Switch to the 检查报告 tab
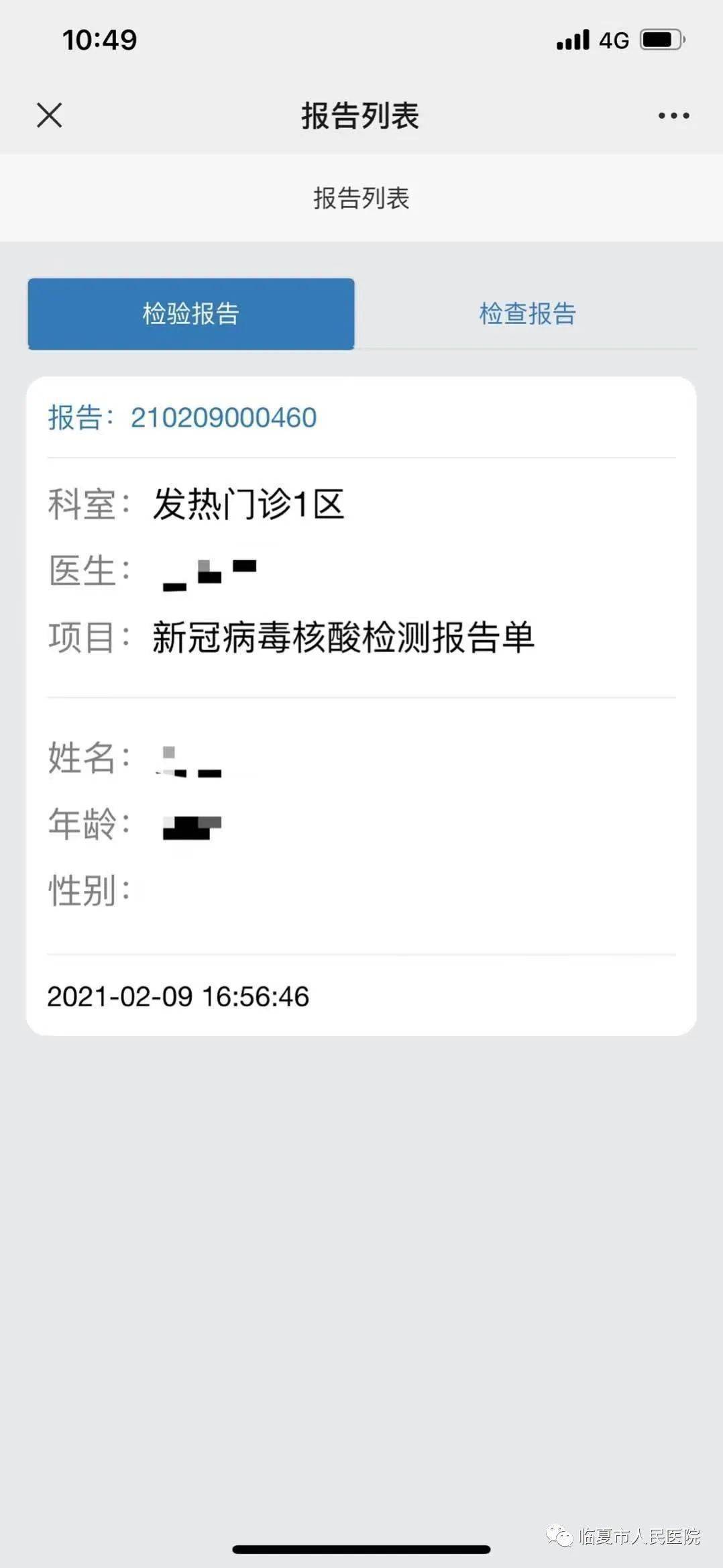Image resolution: width=723 pixels, height=1568 pixels. click(527, 314)
